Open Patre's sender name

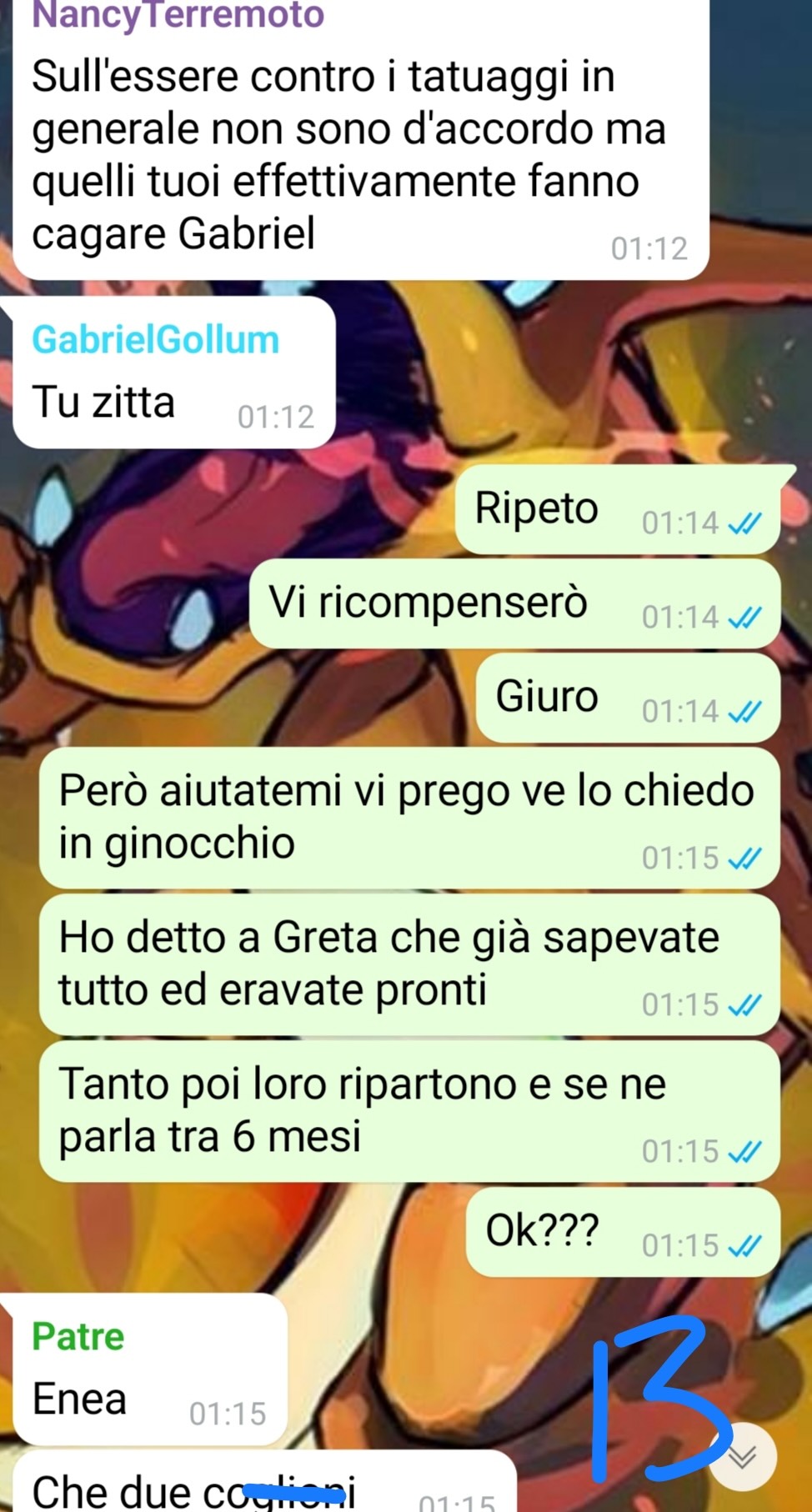click(x=78, y=1336)
